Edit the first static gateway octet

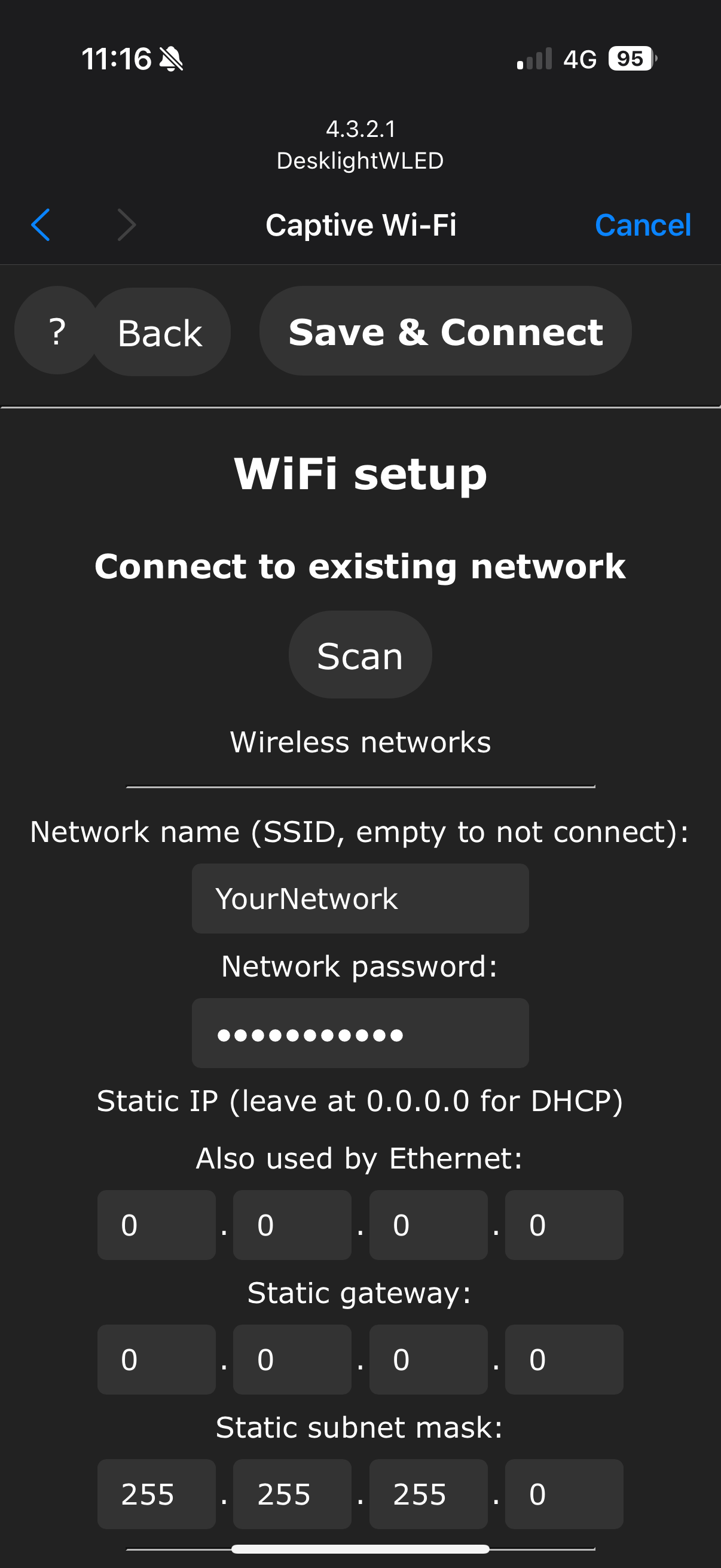157,1359
